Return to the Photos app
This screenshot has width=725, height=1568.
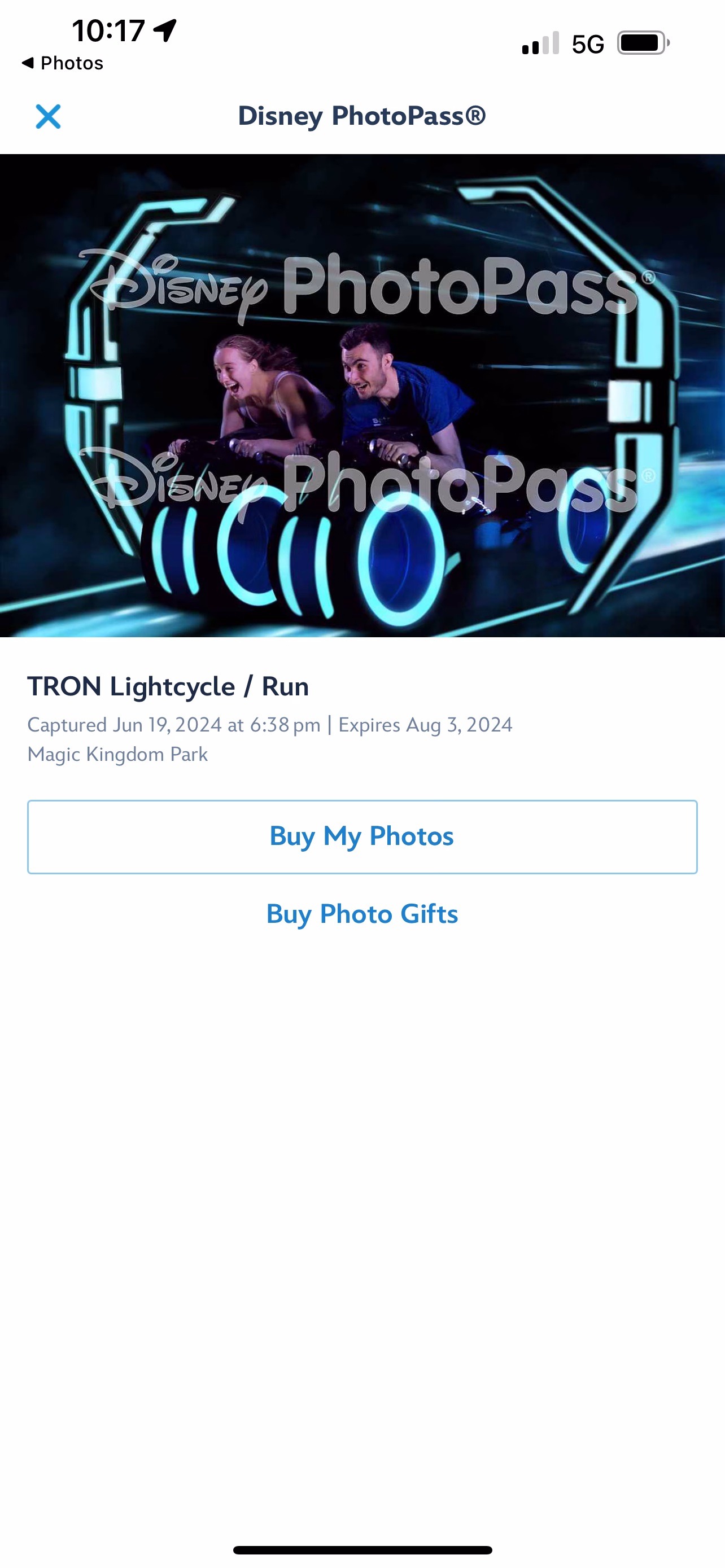point(63,63)
